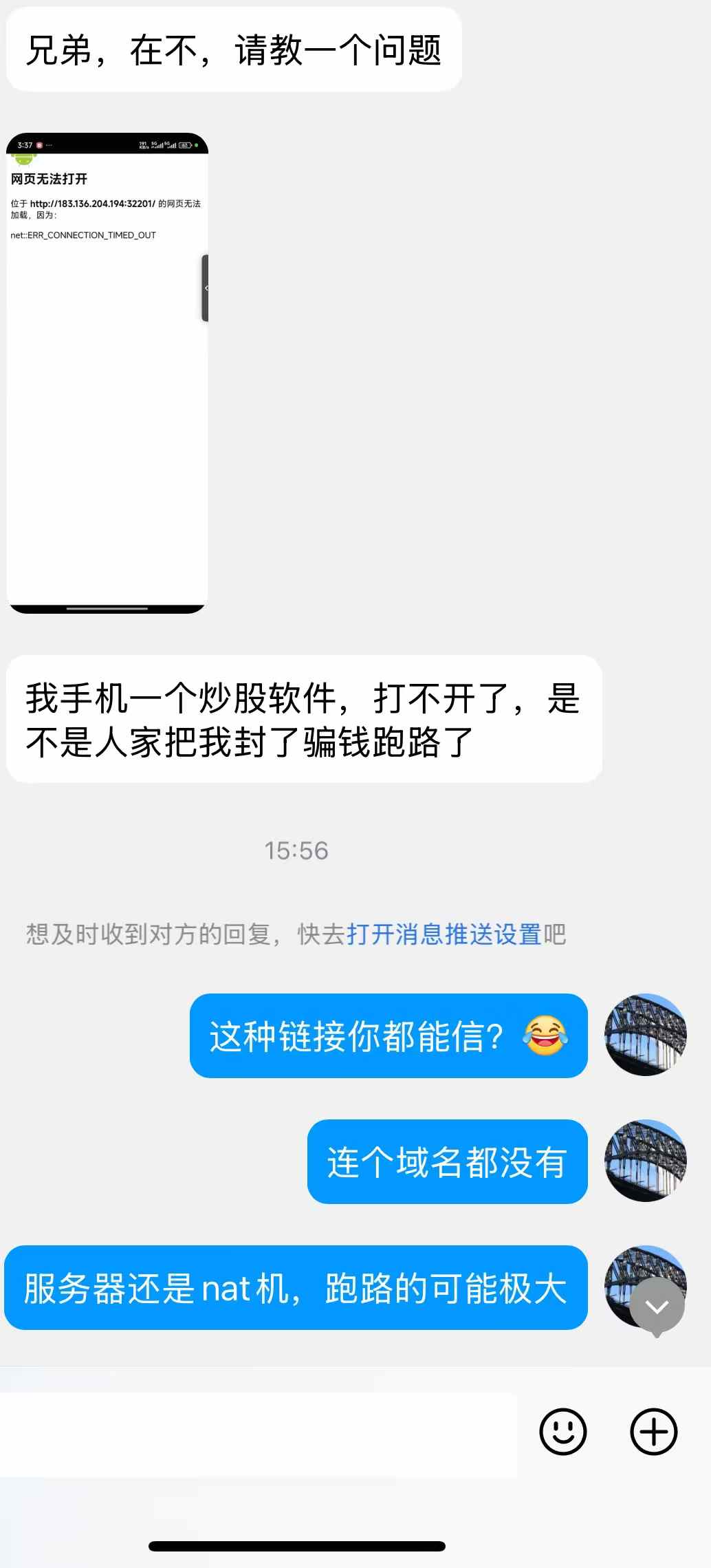Open the emoji picker icon
Image resolution: width=711 pixels, height=1568 pixels.
[562, 1432]
